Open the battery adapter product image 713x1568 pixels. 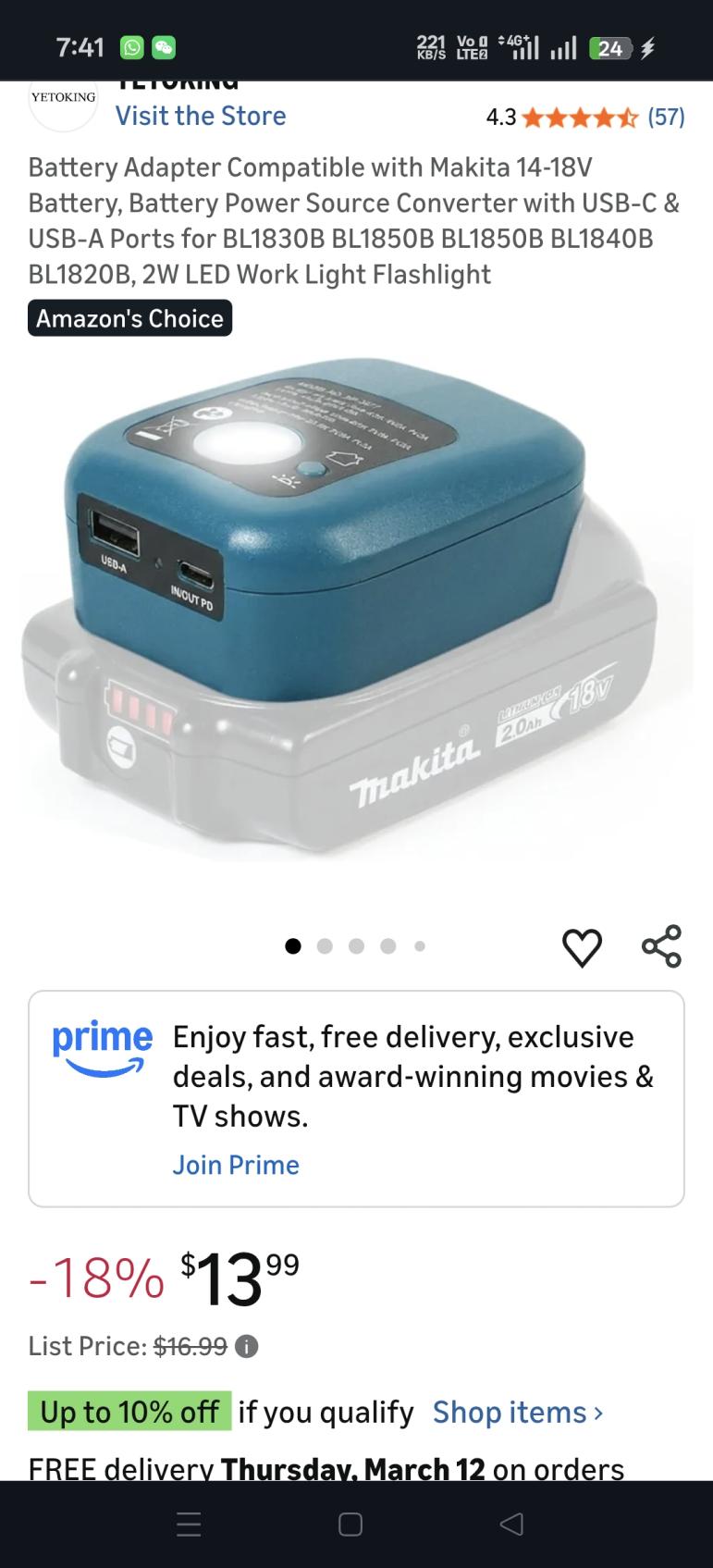356,611
